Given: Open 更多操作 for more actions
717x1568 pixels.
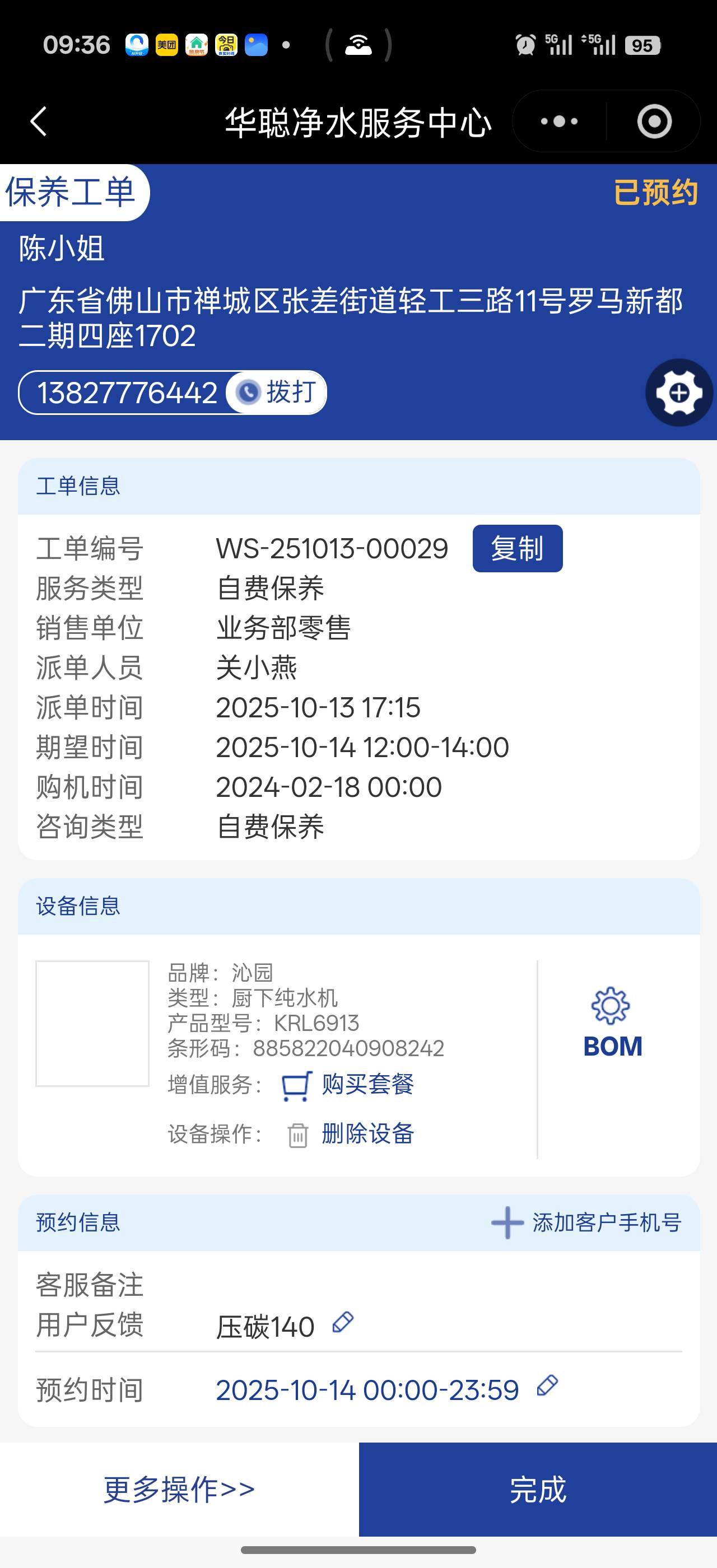Looking at the screenshot, I should [179, 1490].
